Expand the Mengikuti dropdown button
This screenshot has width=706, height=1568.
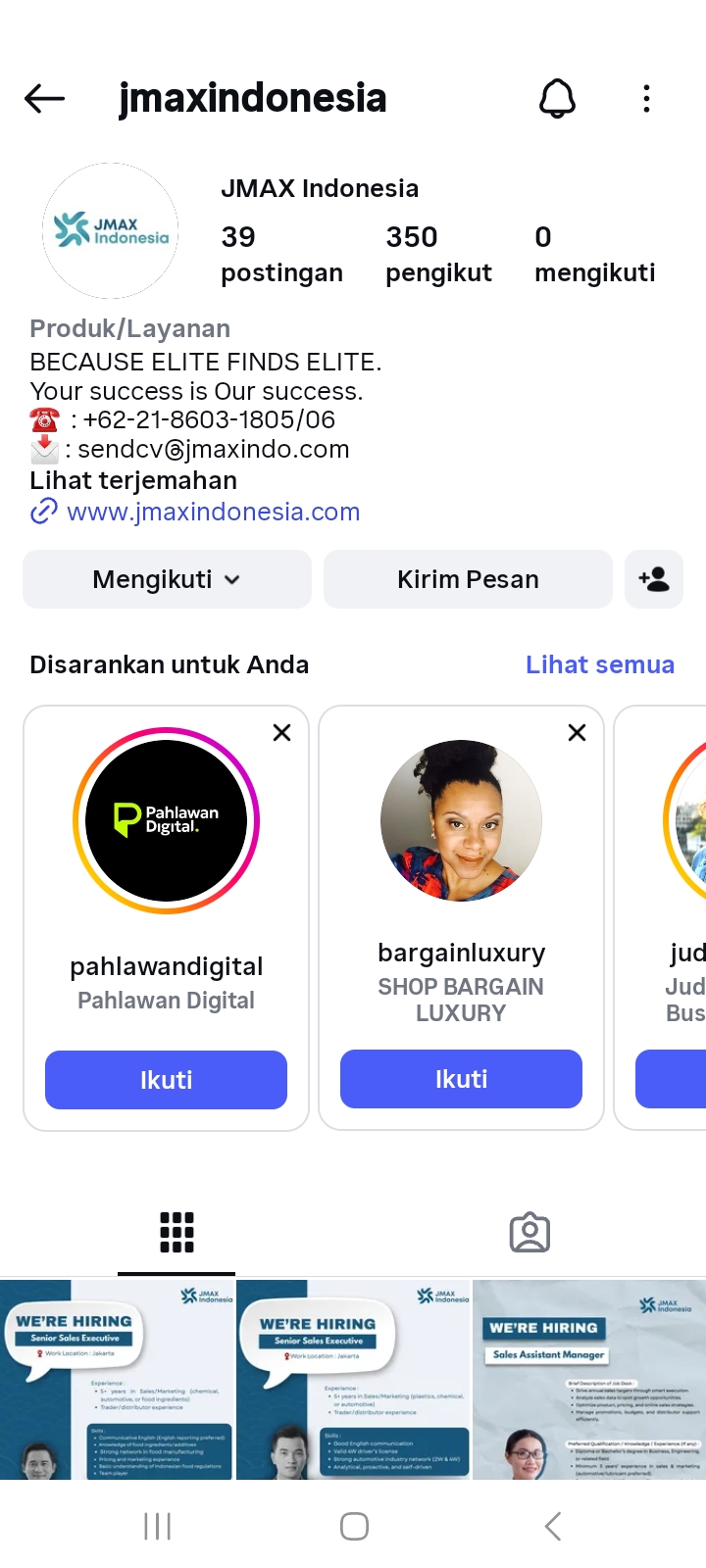point(167,579)
